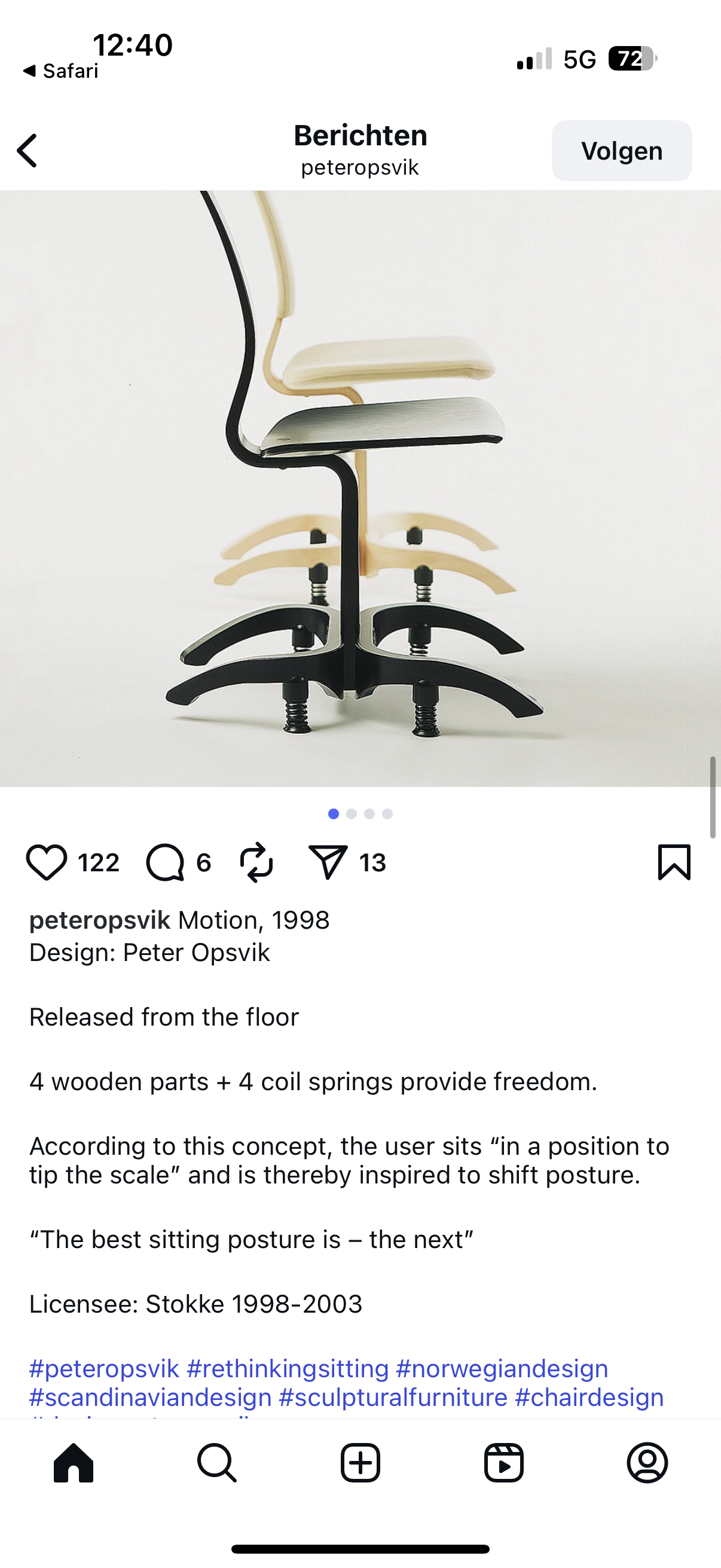The image size is (721, 1568).
Task: Switch to the Home tab
Action: click(x=74, y=1463)
